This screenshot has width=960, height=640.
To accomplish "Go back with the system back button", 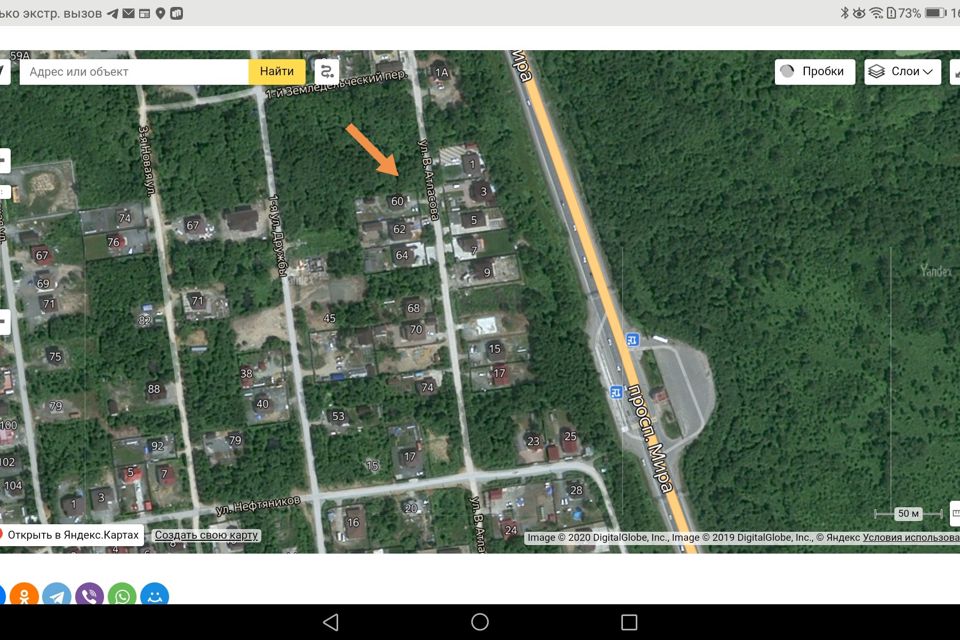I will pos(331,622).
